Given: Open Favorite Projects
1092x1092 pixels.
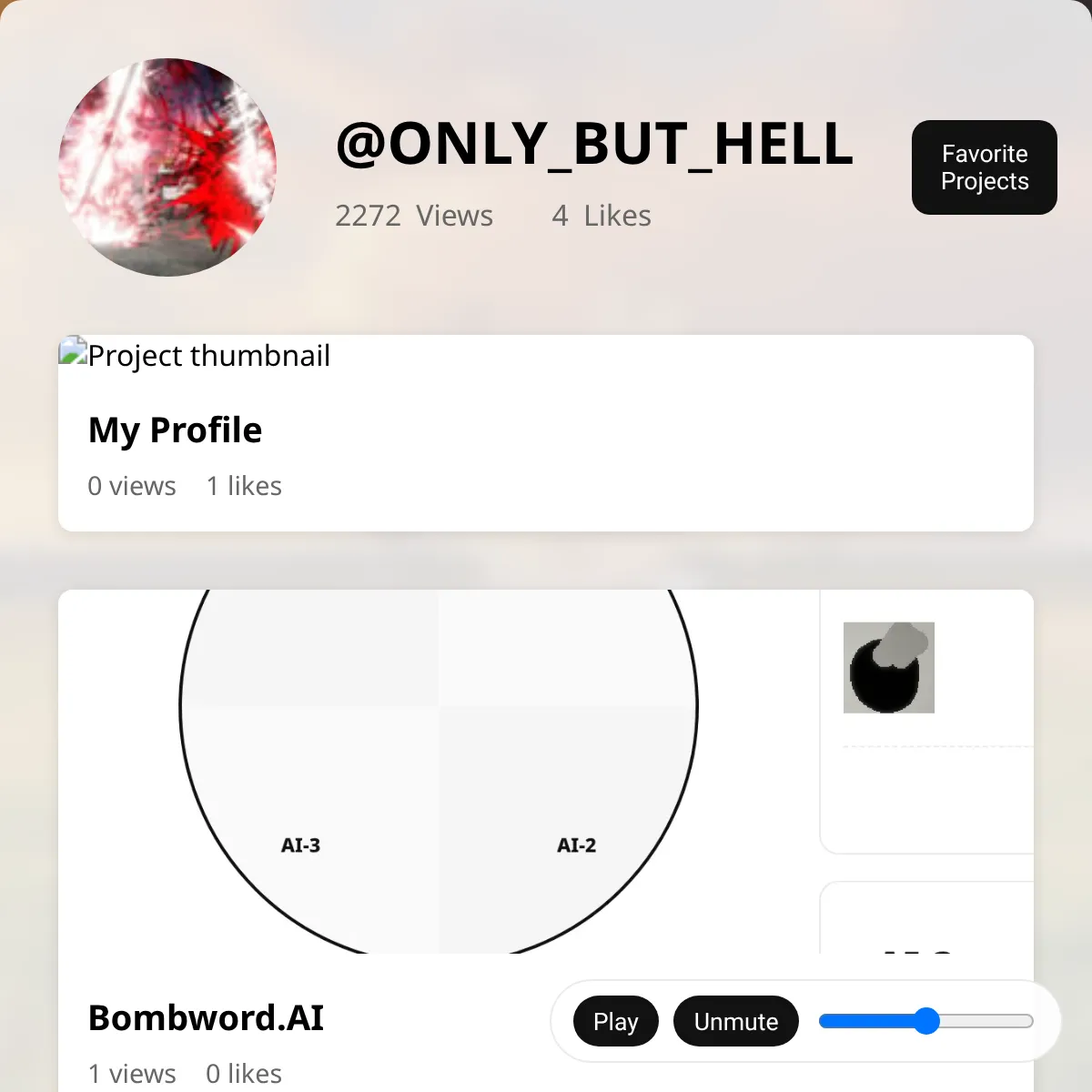Looking at the screenshot, I should (x=984, y=167).
